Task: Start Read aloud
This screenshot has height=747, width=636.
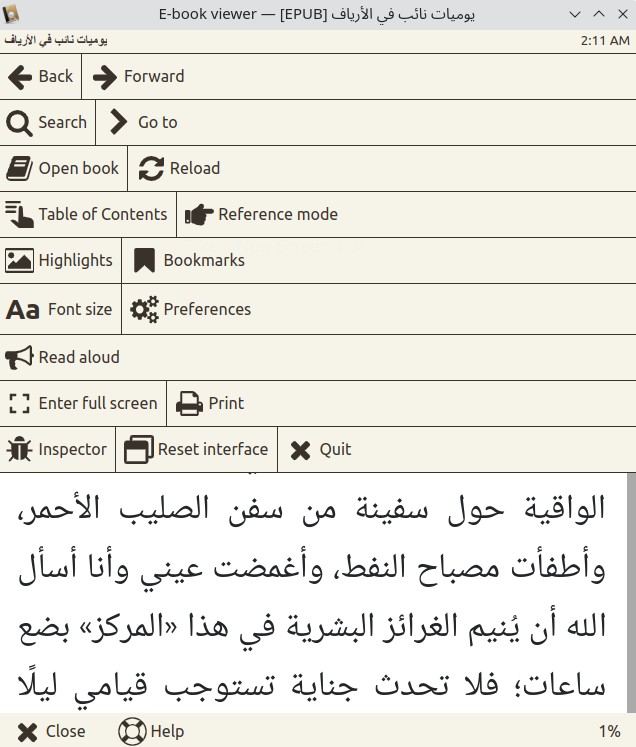Action: coord(62,357)
